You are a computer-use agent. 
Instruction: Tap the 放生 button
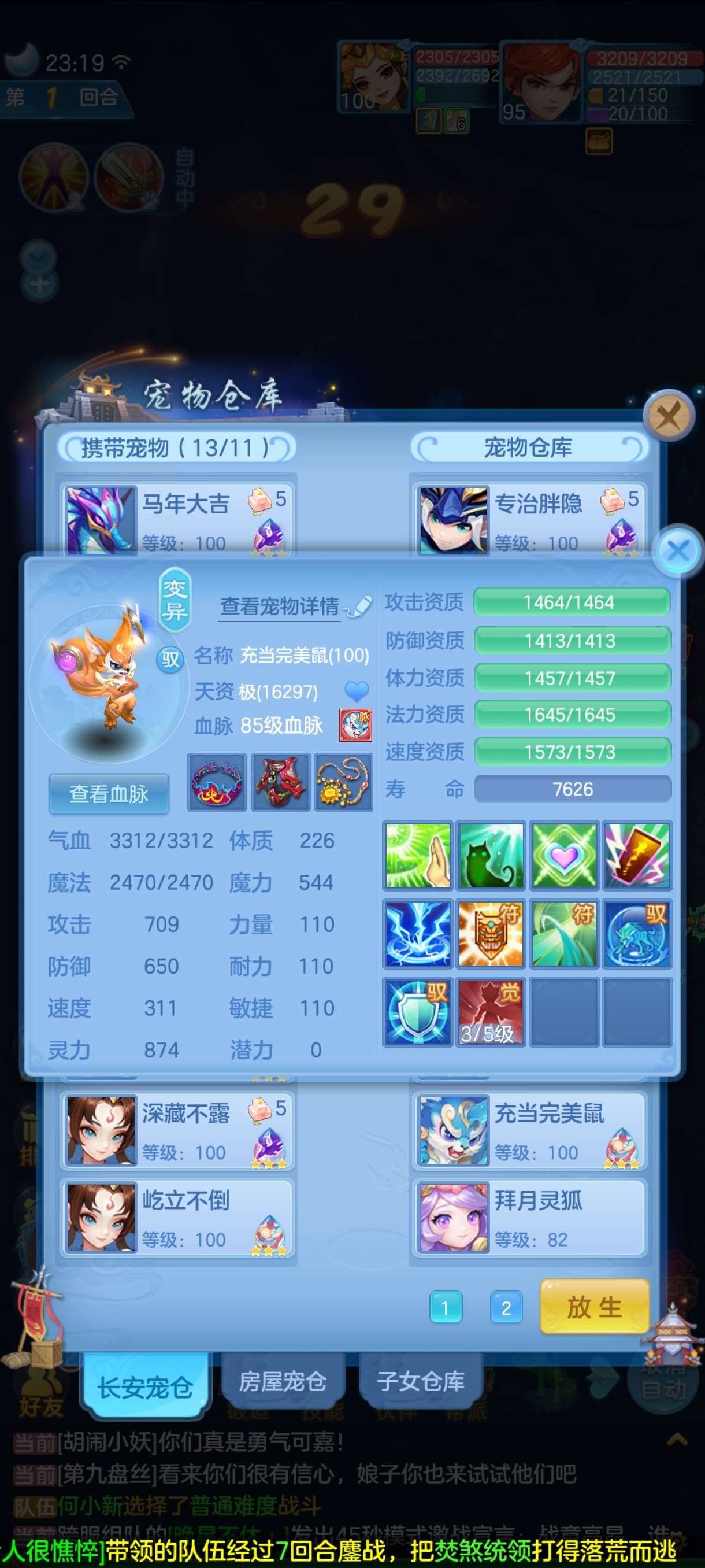pyautogui.click(x=594, y=1307)
